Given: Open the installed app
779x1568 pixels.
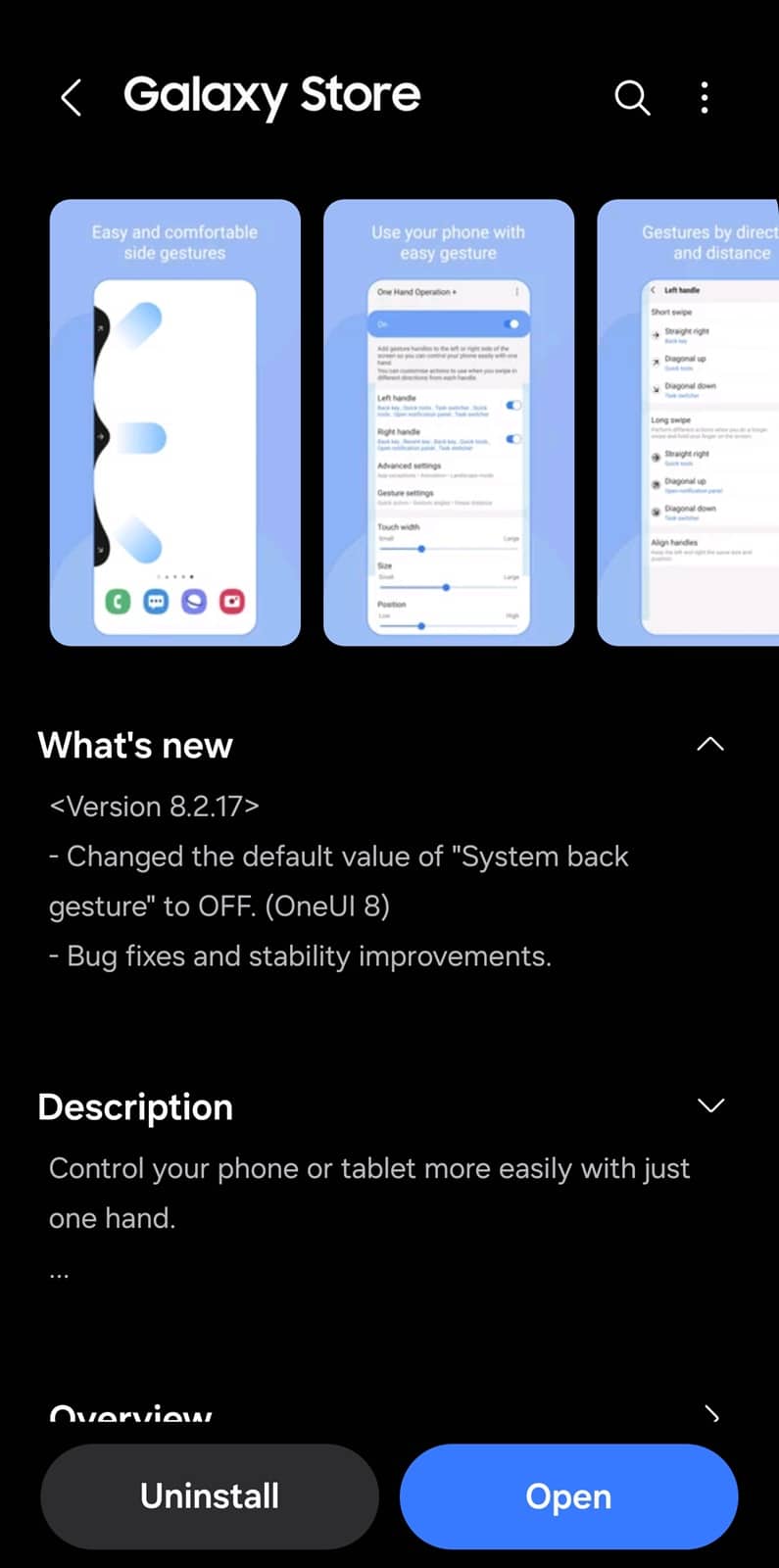Looking at the screenshot, I should pyautogui.click(x=568, y=1496).
